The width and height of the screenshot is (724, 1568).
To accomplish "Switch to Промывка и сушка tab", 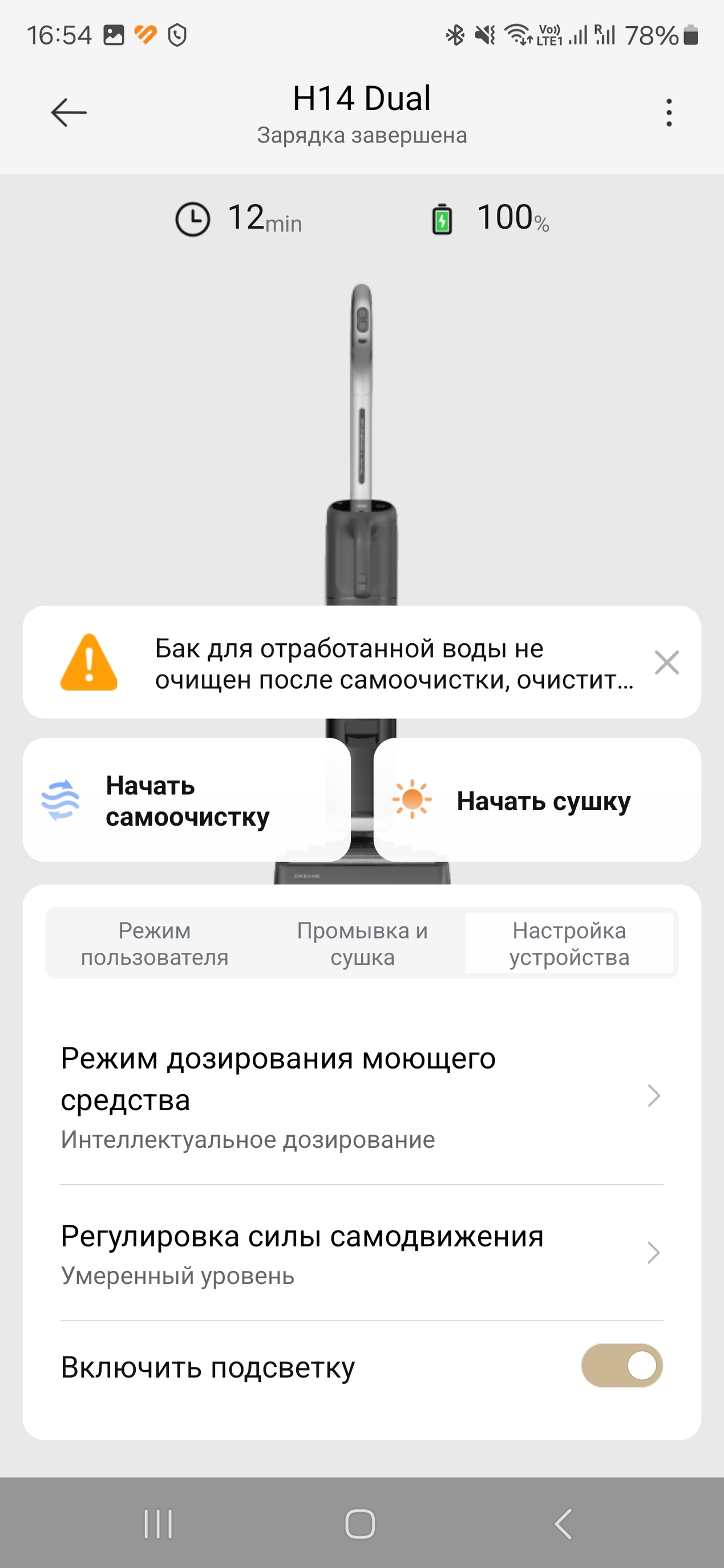I will click(x=362, y=944).
